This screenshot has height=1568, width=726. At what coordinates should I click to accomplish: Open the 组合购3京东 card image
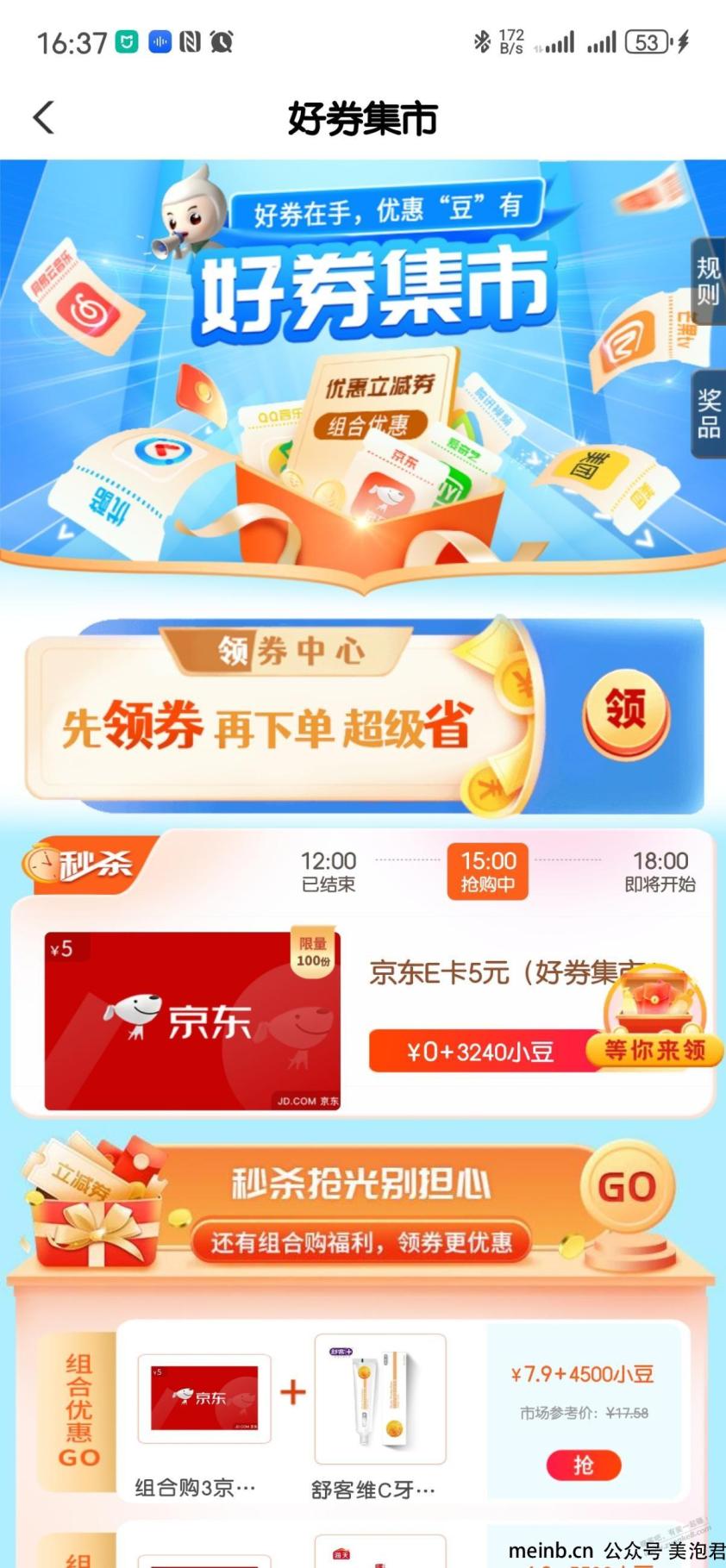(x=204, y=1398)
